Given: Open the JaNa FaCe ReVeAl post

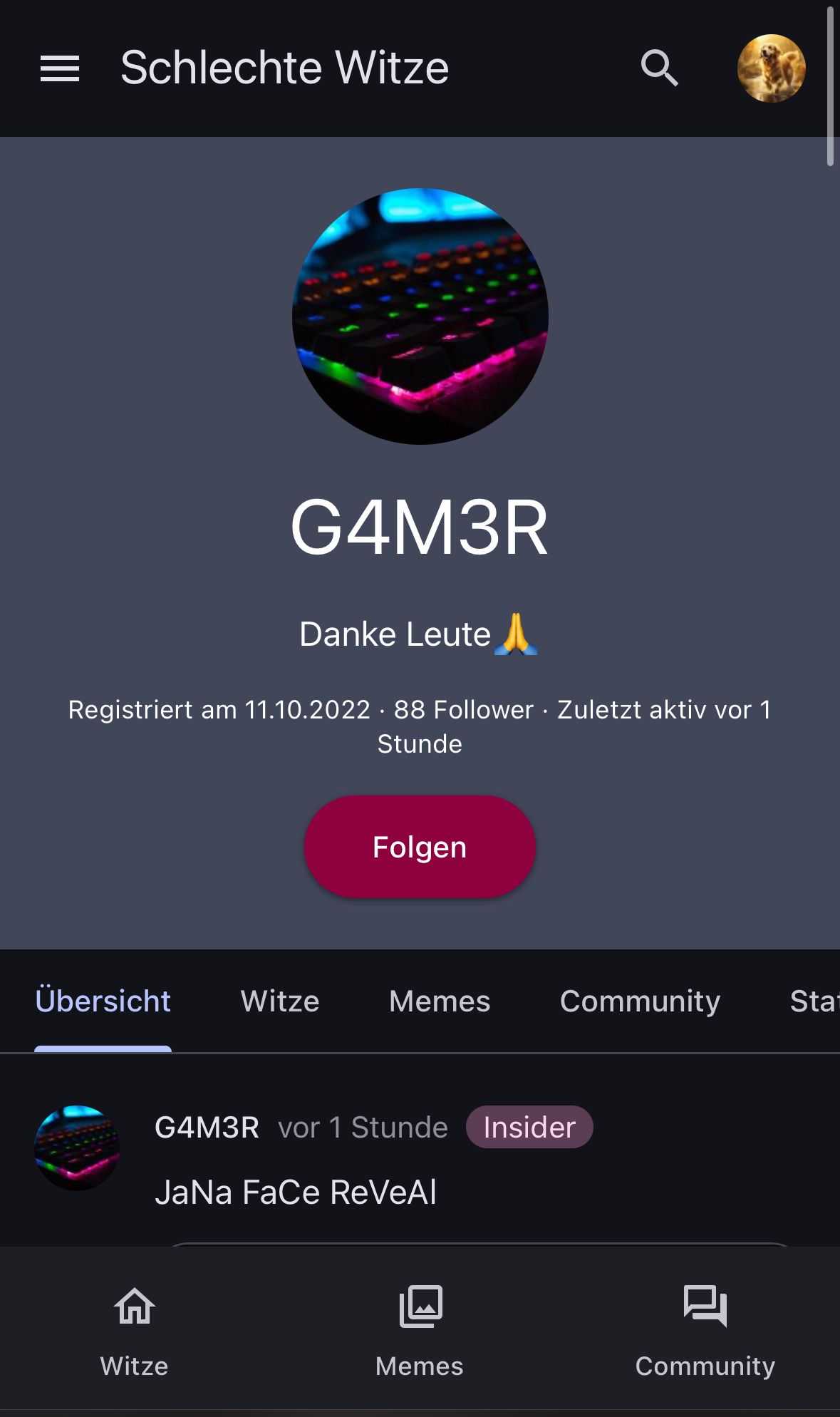Looking at the screenshot, I should (296, 1192).
